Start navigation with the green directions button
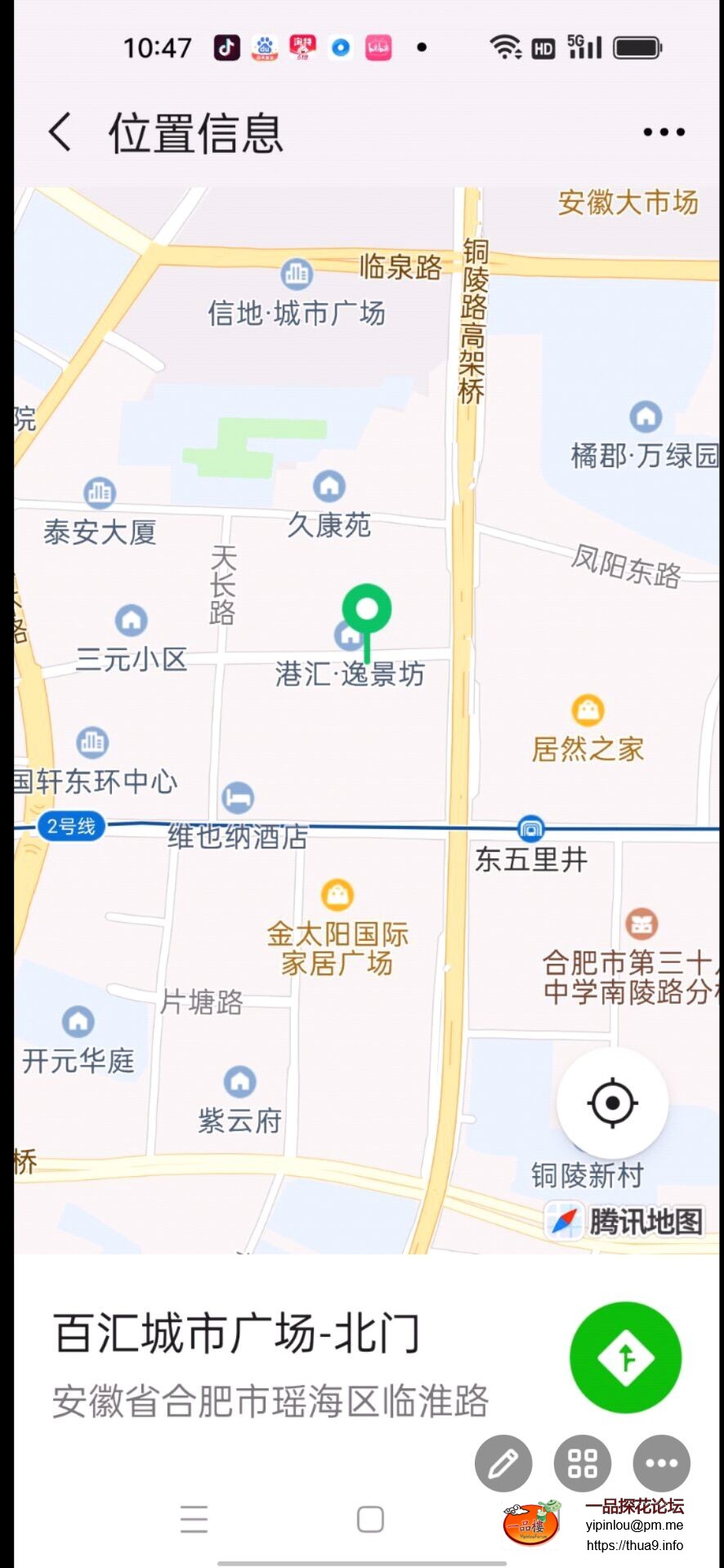Image resolution: width=724 pixels, height=1568 pixels. pos(625,1356)
